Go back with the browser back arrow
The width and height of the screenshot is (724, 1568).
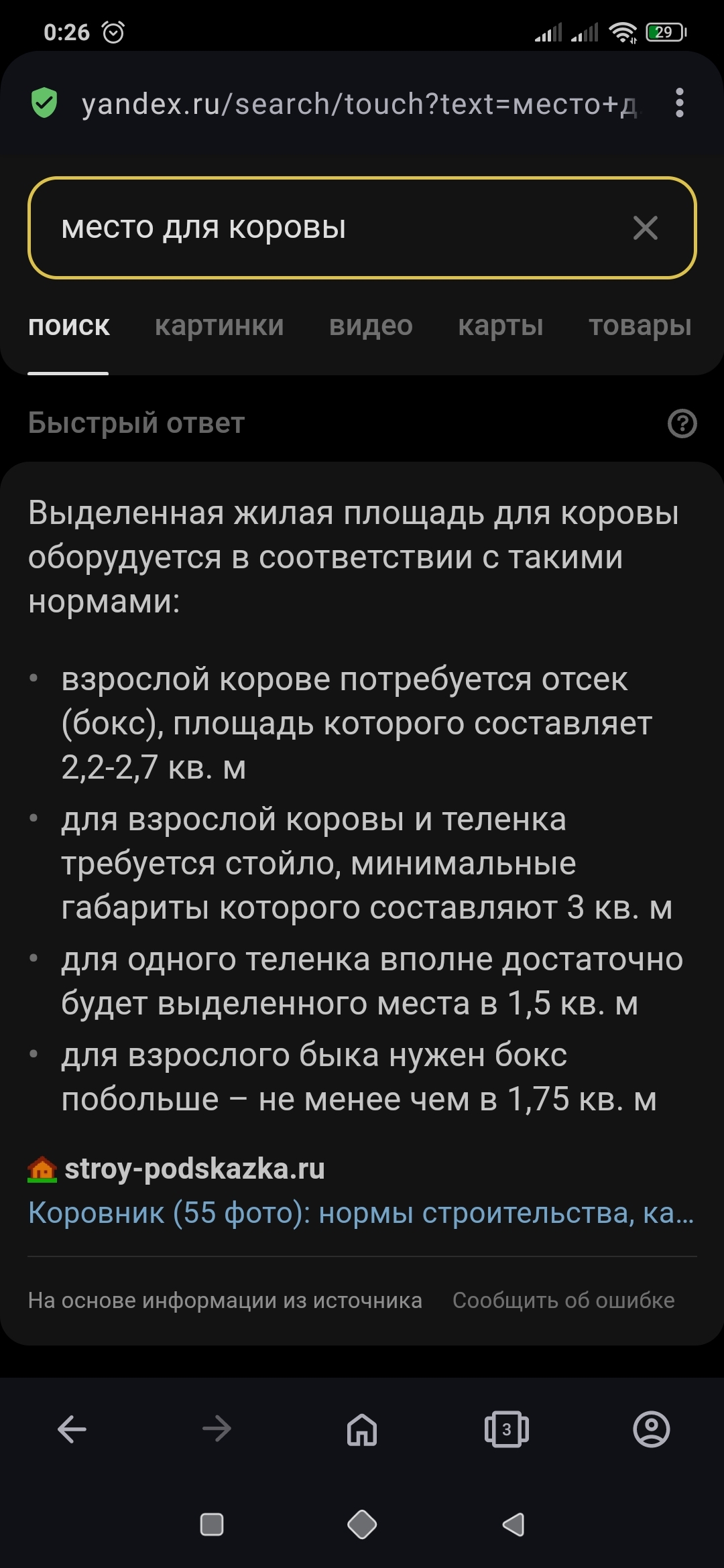tap(72, 1429)
